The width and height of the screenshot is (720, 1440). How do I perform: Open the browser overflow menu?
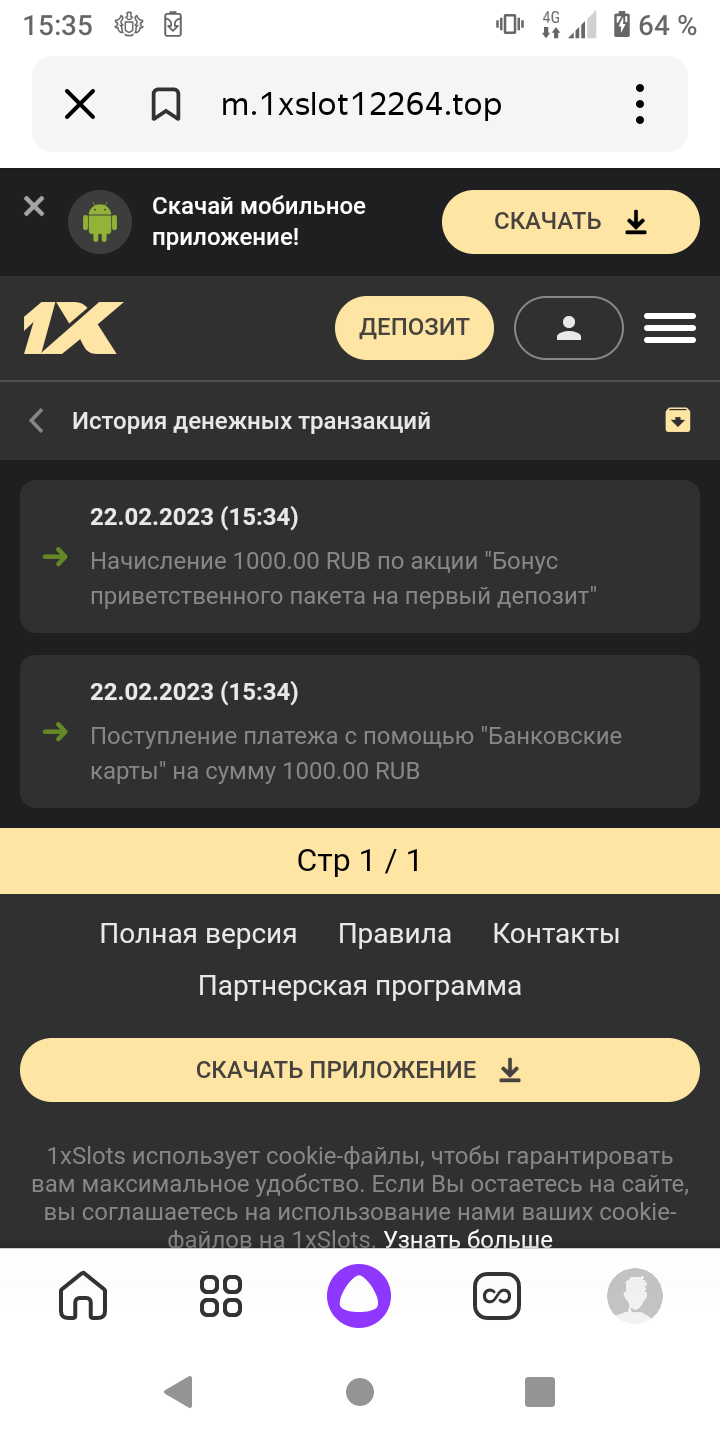[640, 104]
